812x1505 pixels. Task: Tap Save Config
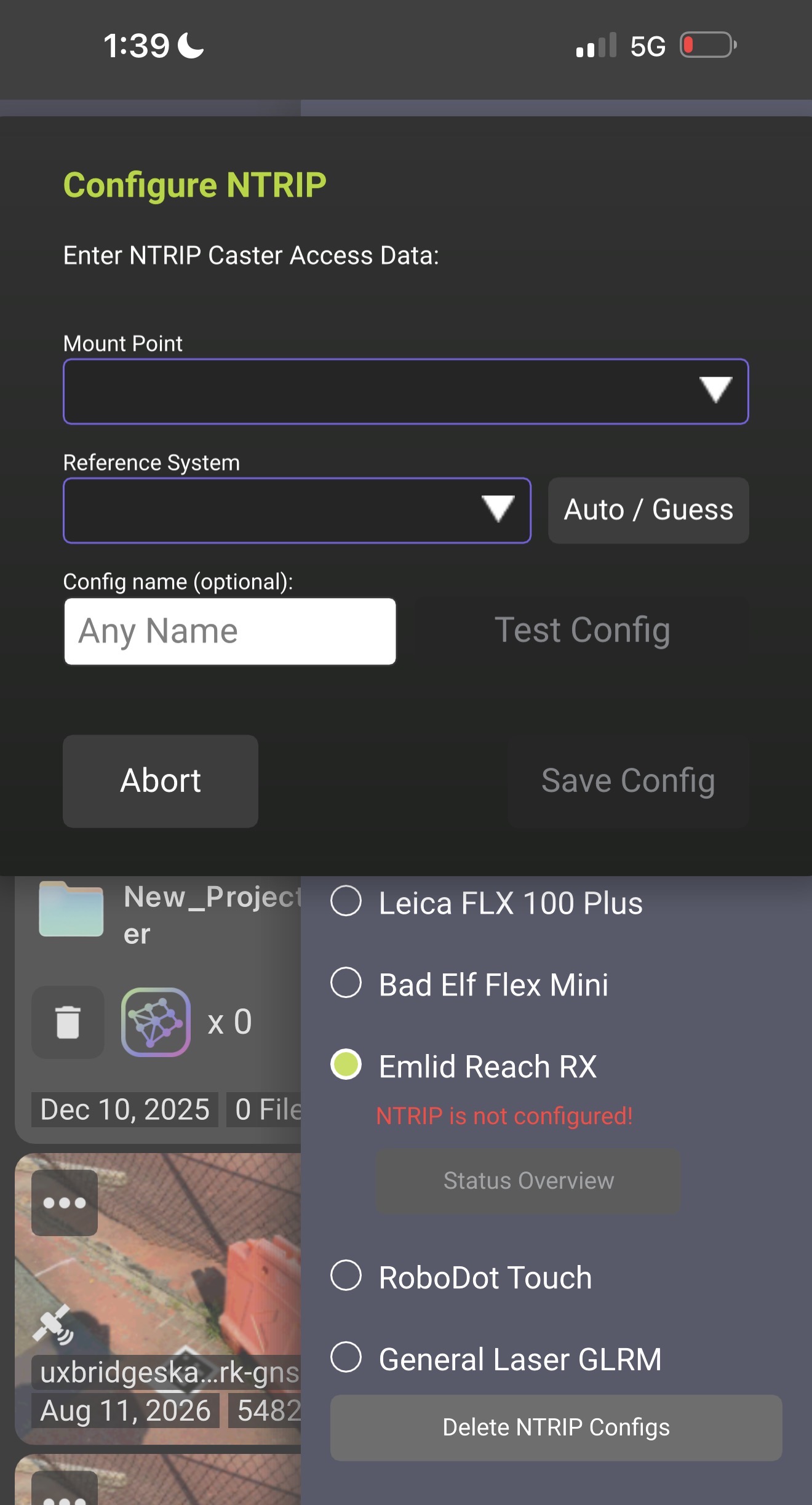pyautogui.click(x=628, y=781)
